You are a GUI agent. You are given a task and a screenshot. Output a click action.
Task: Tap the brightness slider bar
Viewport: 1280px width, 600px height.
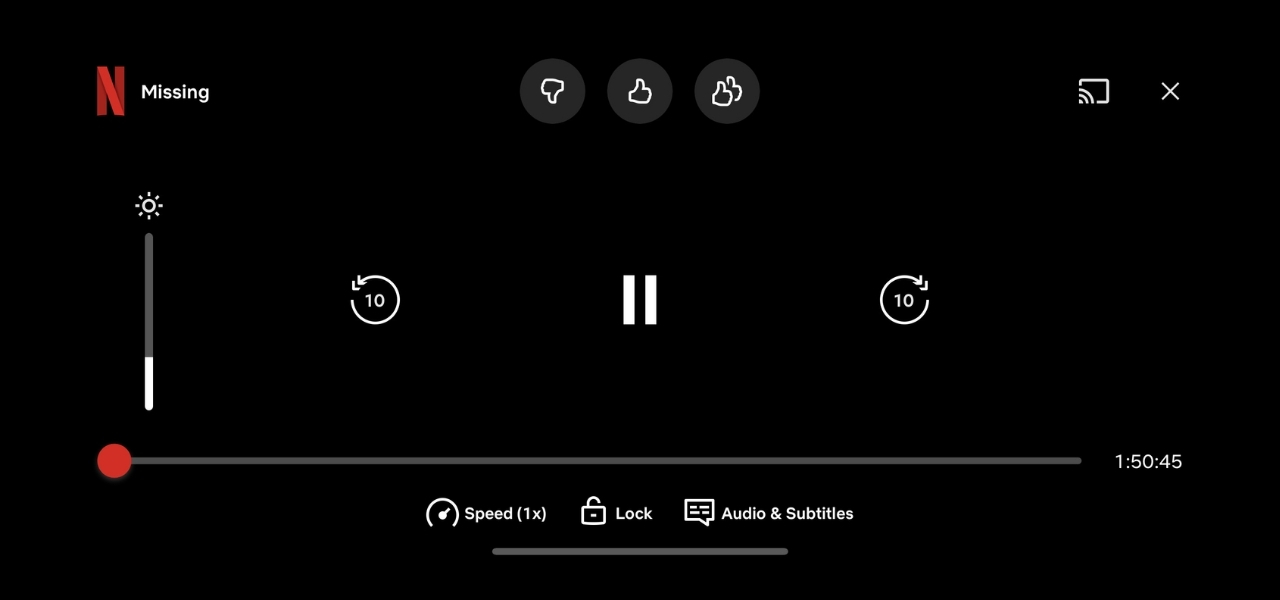pos(149,320)
